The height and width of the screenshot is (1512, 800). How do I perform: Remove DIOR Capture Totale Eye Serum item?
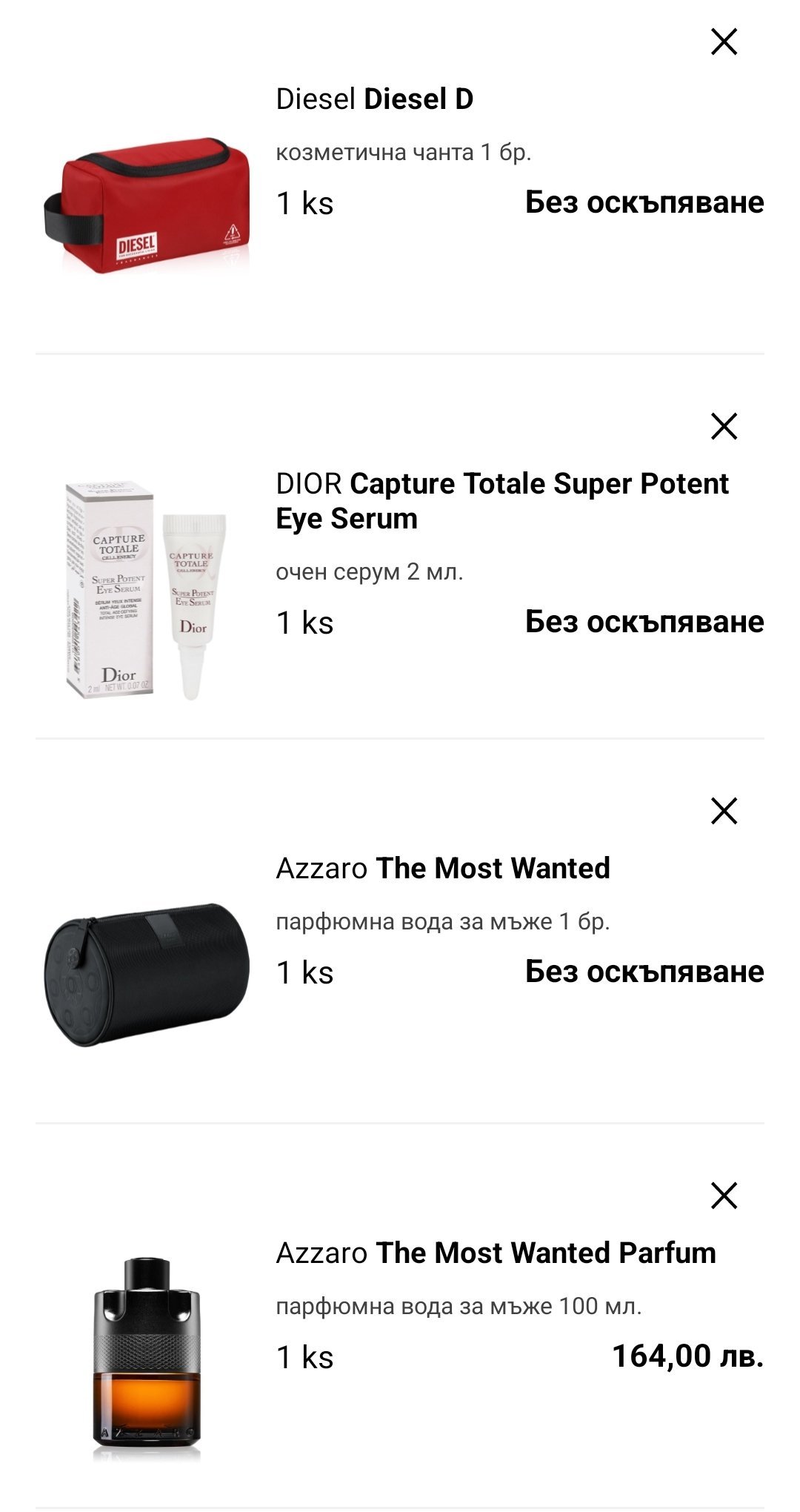coord(724,426)
